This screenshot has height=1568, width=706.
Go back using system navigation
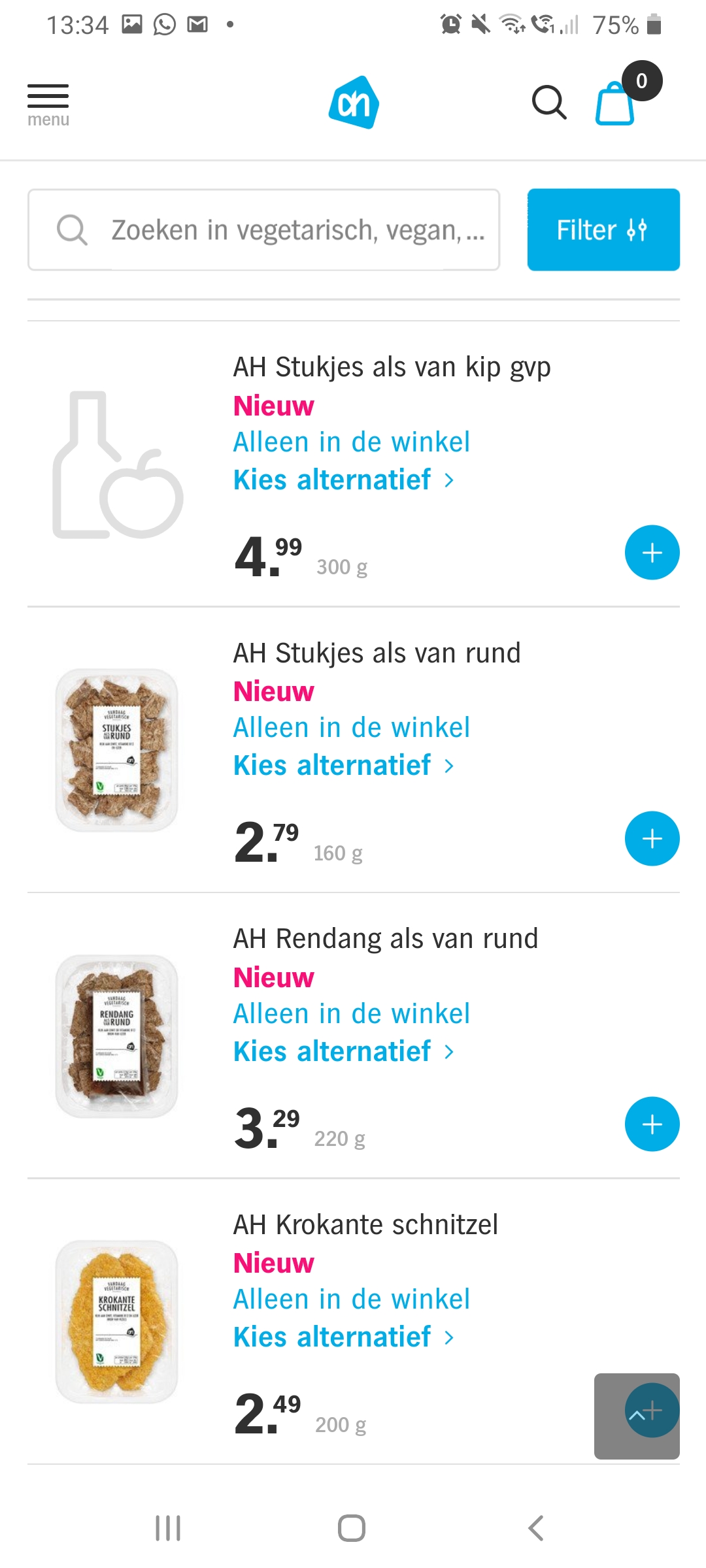[535, 1528]
